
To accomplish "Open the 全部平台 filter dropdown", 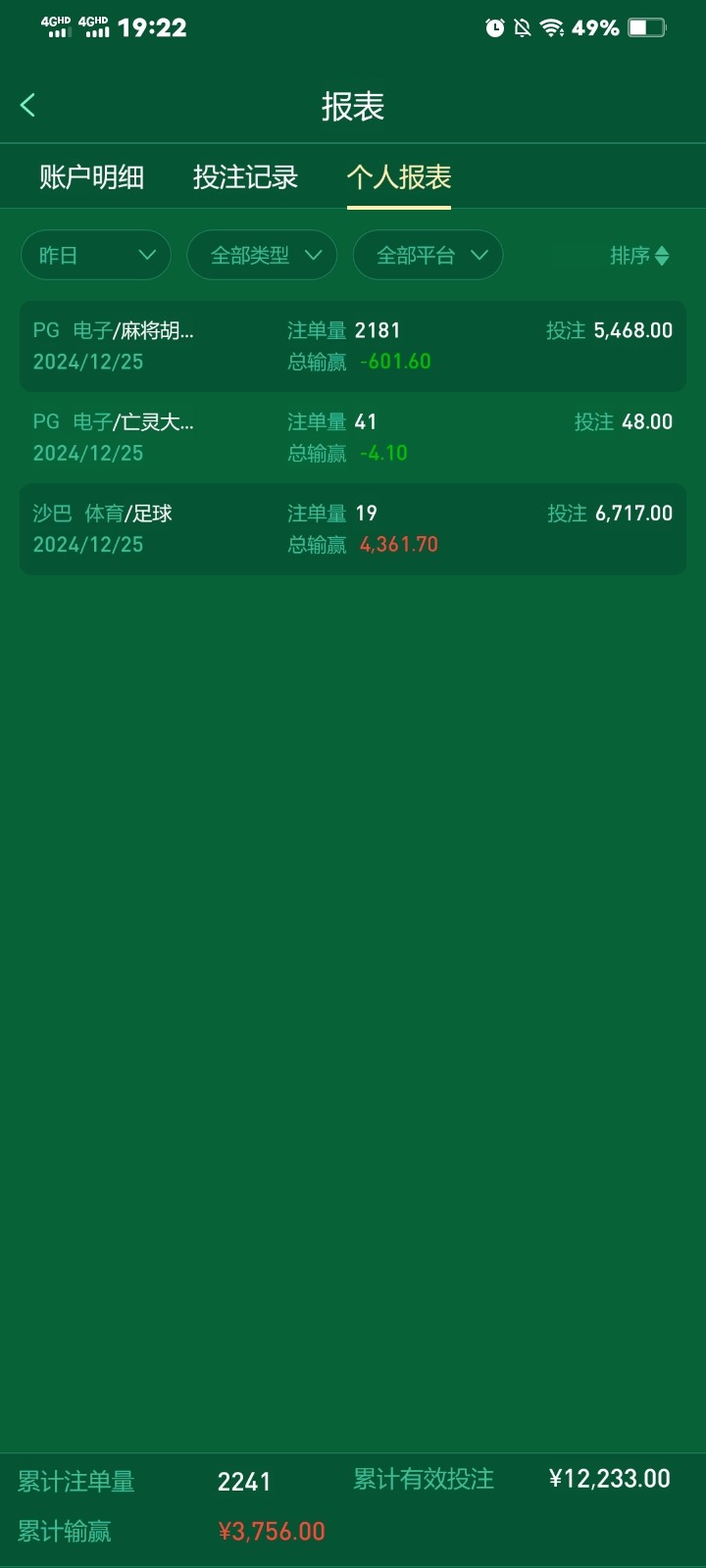I will click(428, 256).
